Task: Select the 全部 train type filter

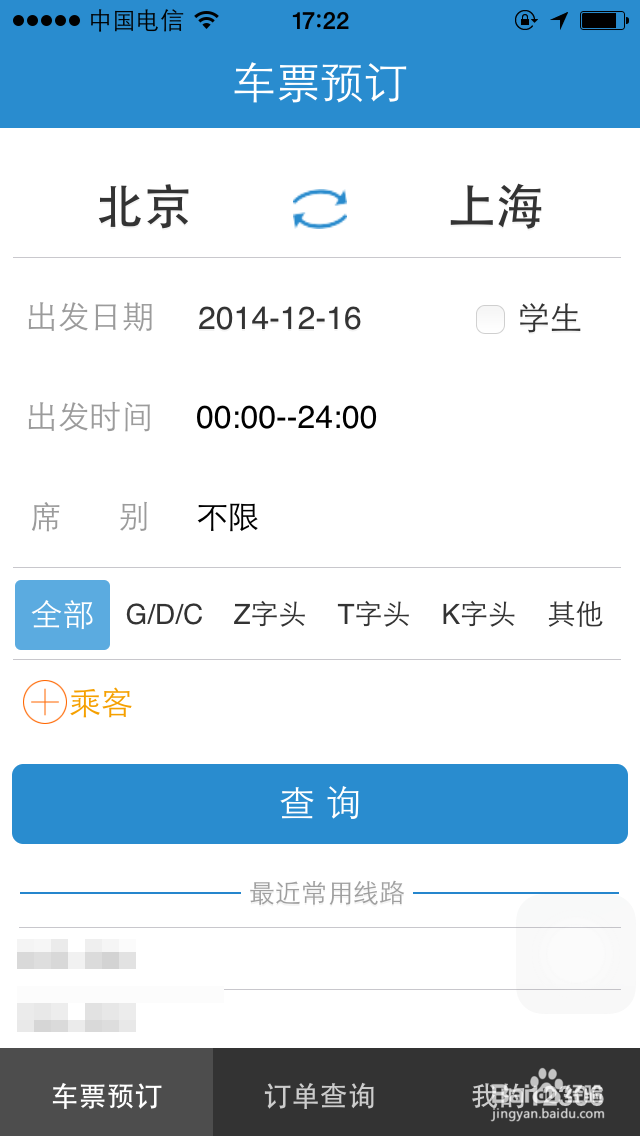Action: click(63, 615)
